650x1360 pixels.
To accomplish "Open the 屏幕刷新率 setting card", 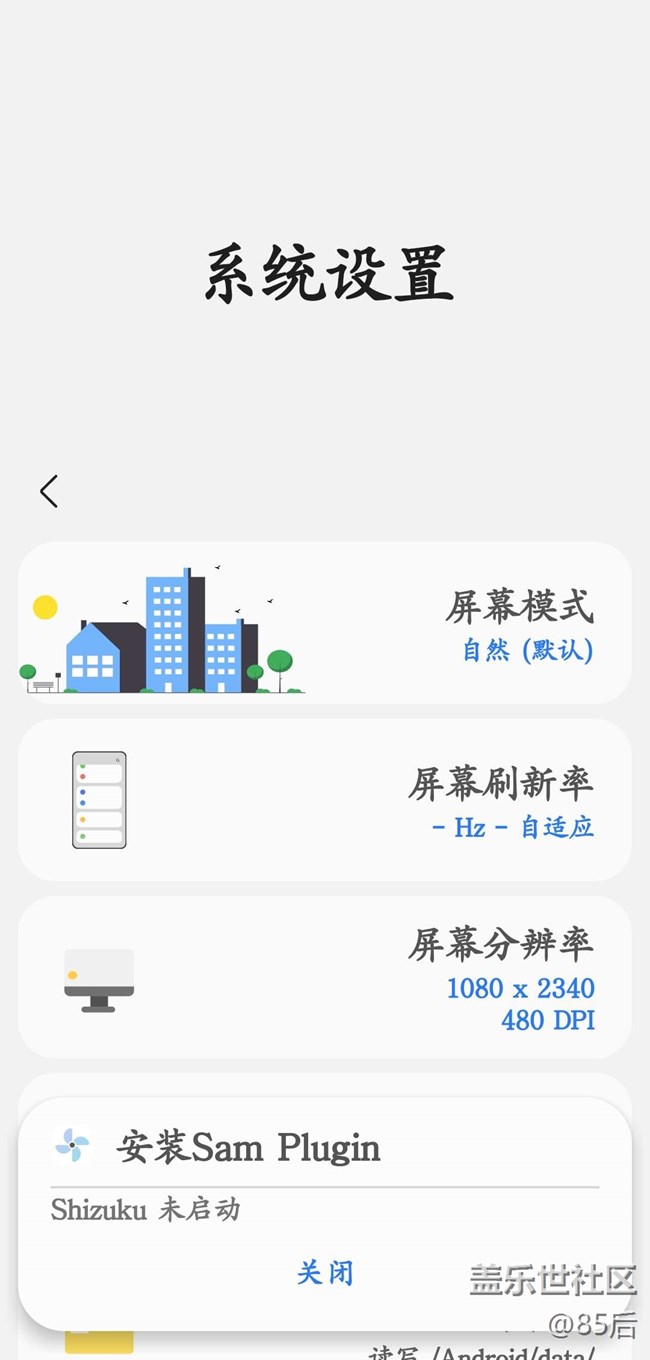I will pos(324,800).
